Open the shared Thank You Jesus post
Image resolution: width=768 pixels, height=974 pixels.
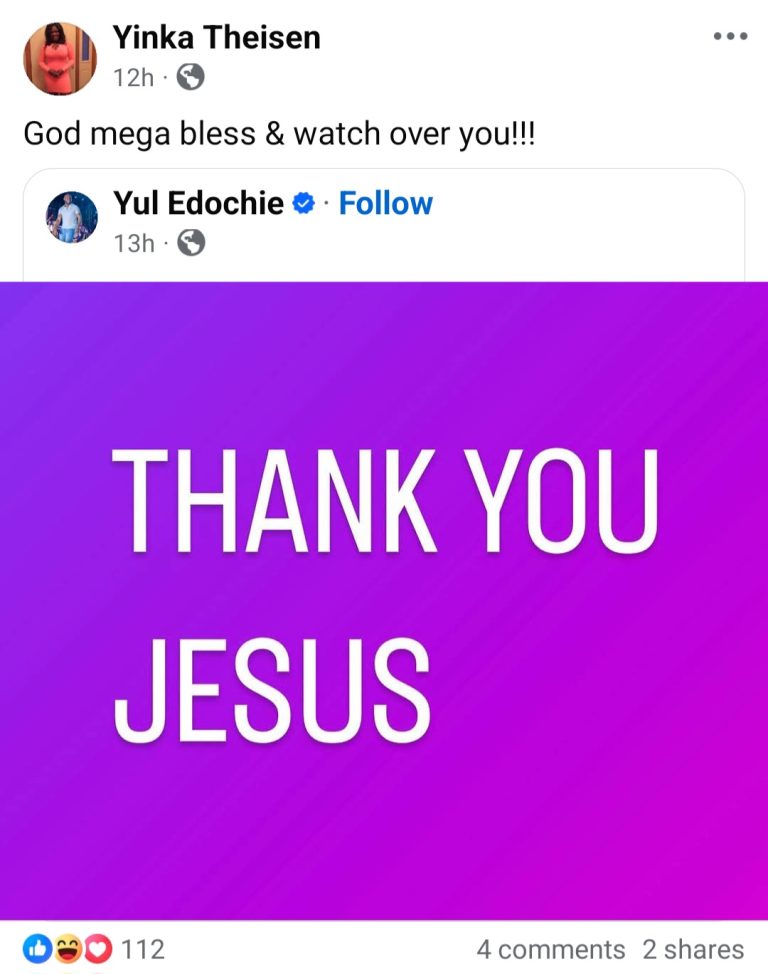coord(384,600)
